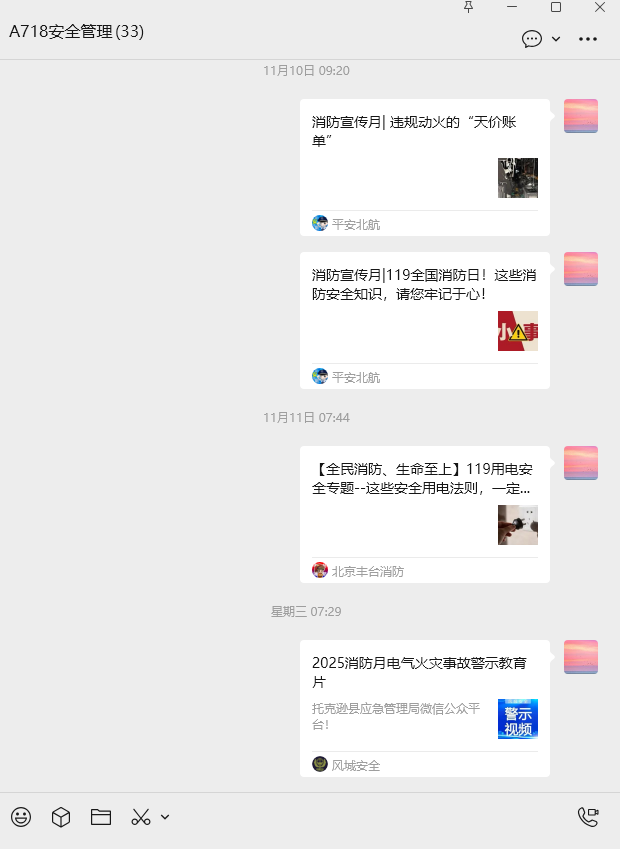Expand screenshot options arrow
Image resolution: width=620 pixels, height=849 pixels.
point(165,817)
